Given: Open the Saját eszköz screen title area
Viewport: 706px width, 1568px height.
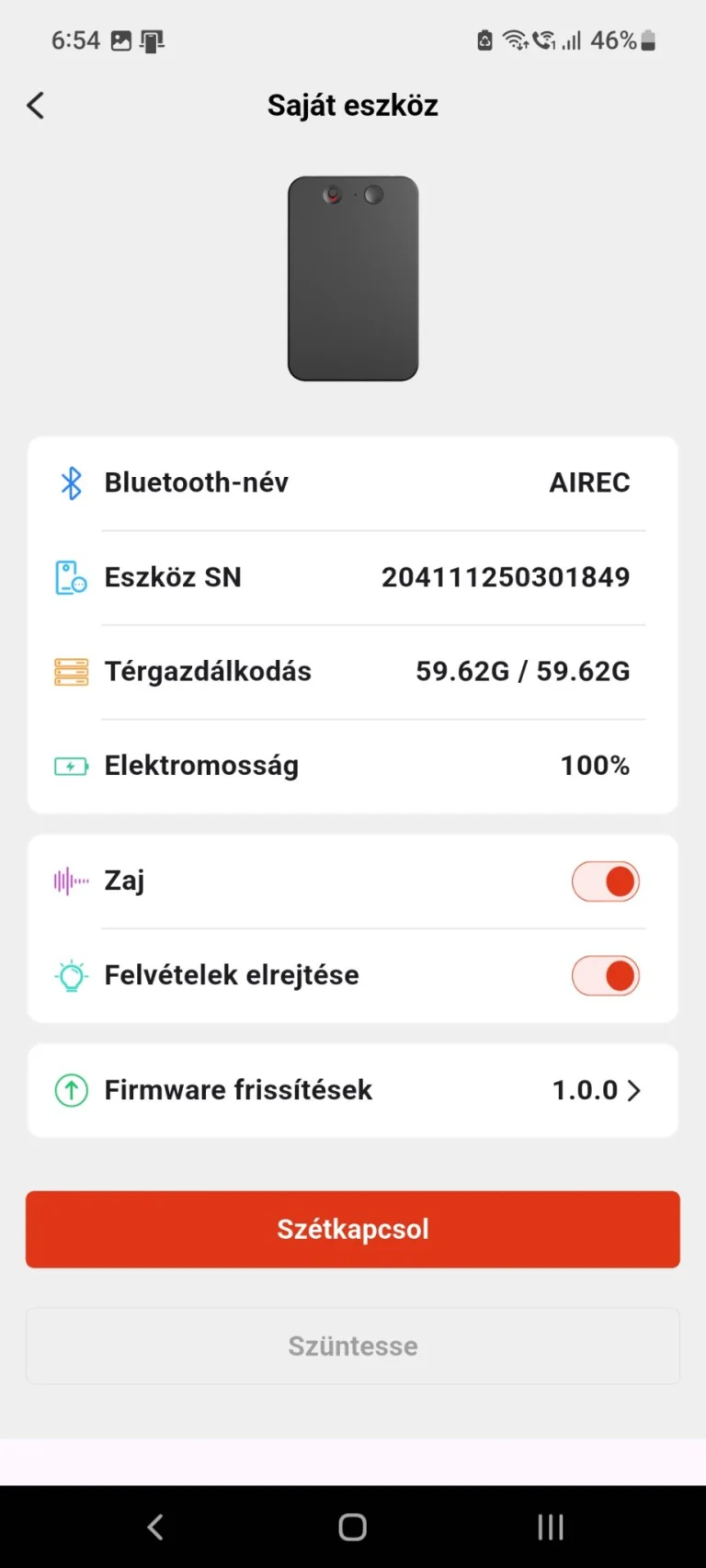Looking at the screenshot, I should tap(352, 104).
